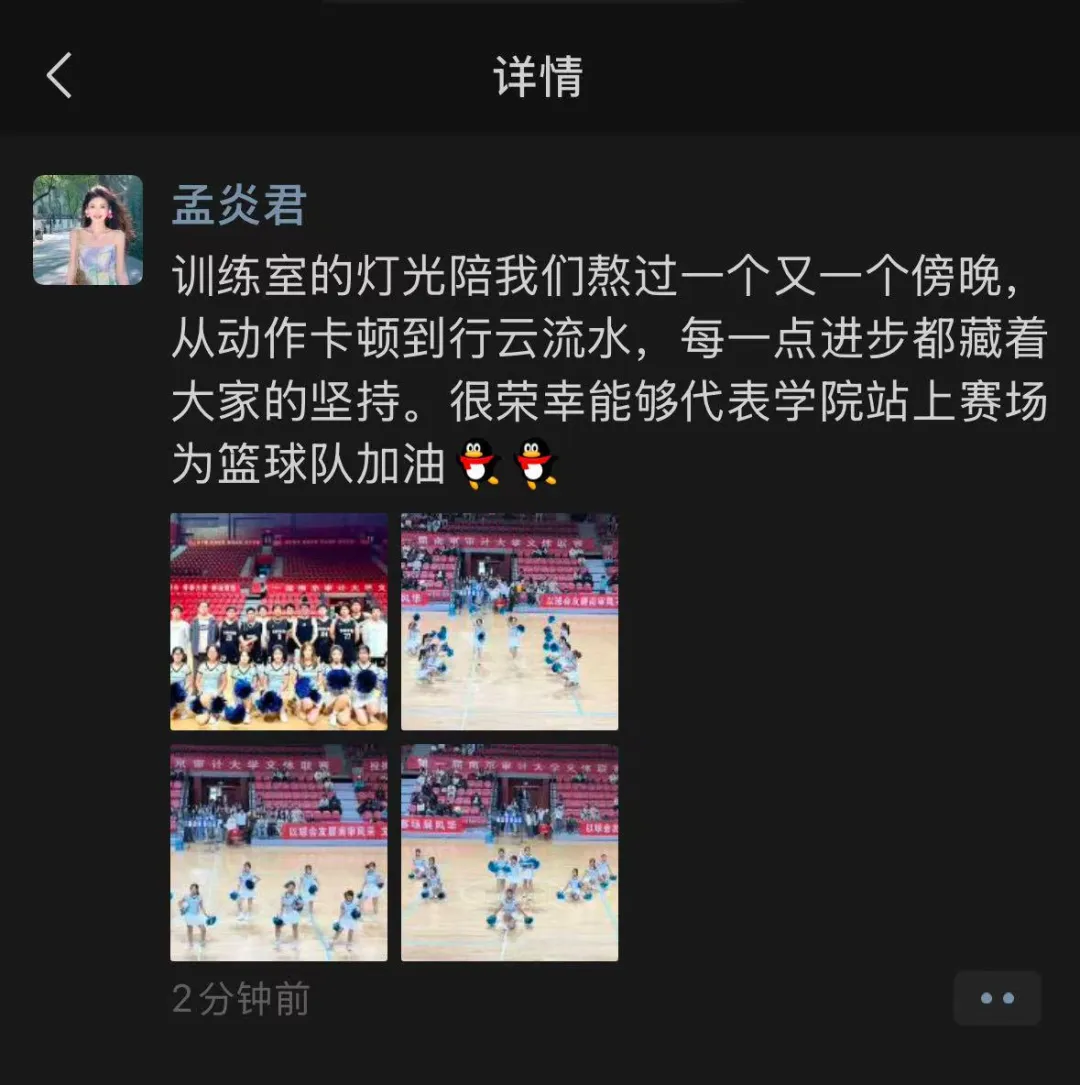The image size is (1080, 1085).
Task: Open the username 孟炎君 link
Action: [238, 206]
